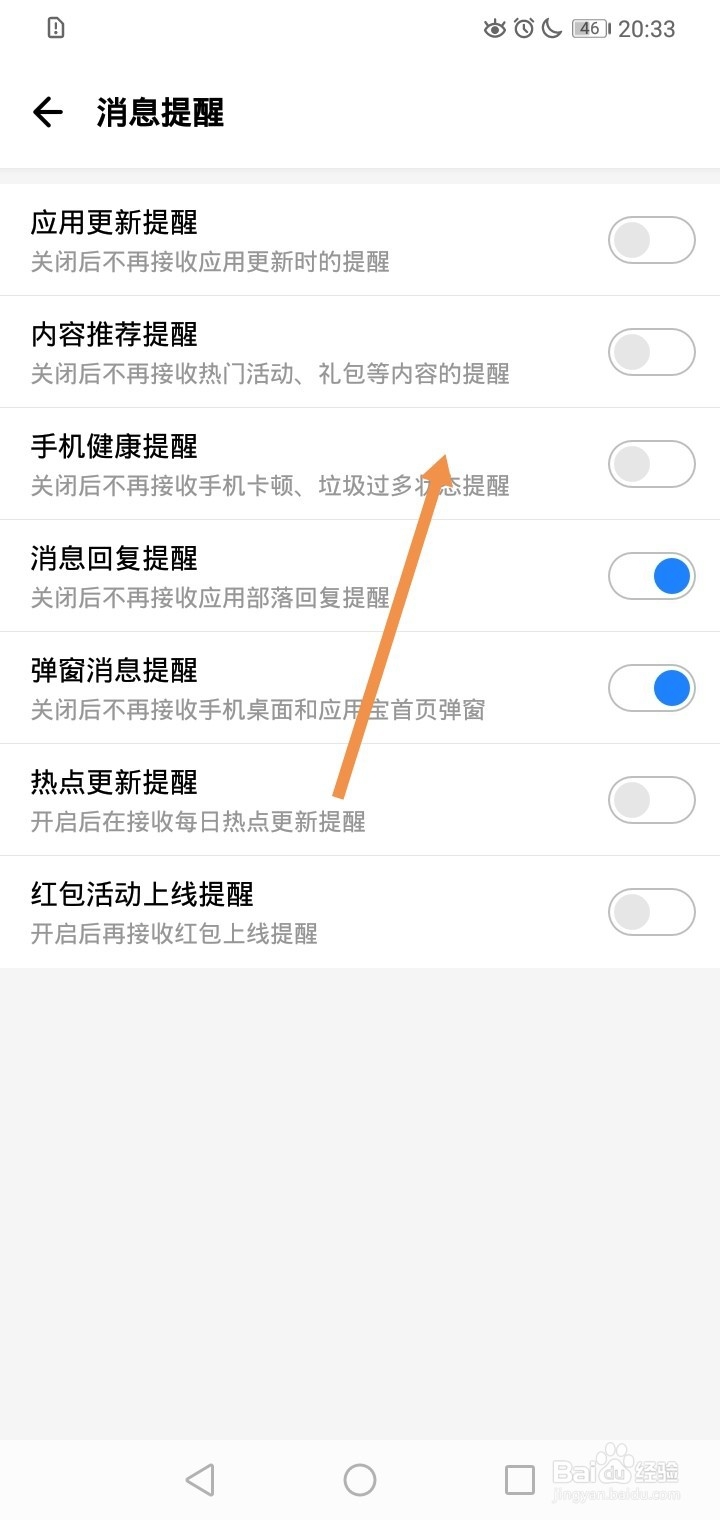Tap the battery indicator showing 46
The width and height of the screenshot is (720, 1520).
point(589,28)
